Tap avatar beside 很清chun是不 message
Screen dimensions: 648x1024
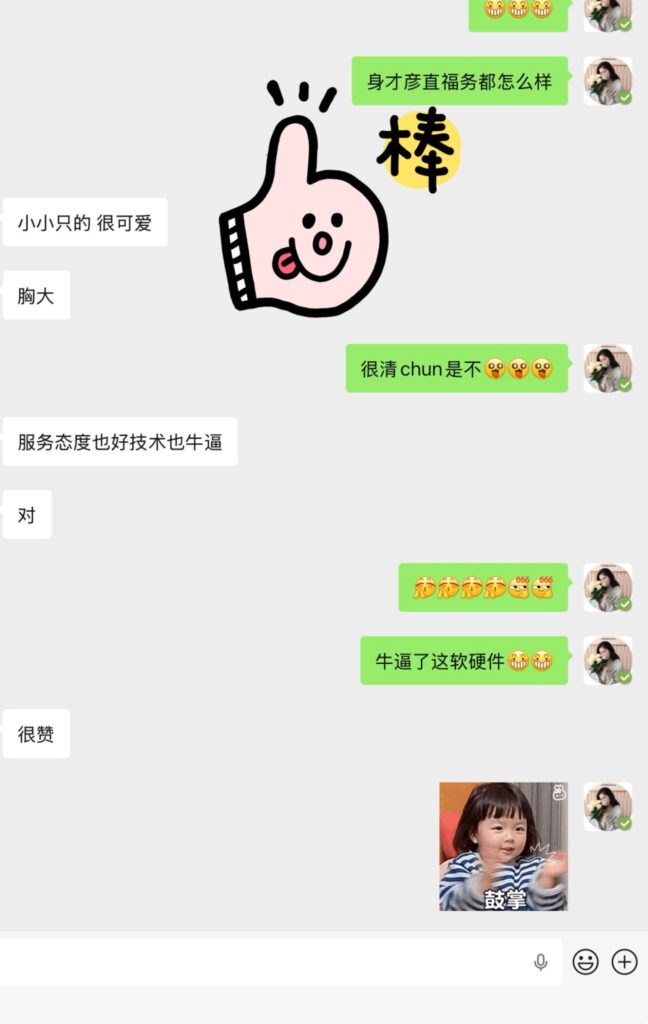(607, 369)
